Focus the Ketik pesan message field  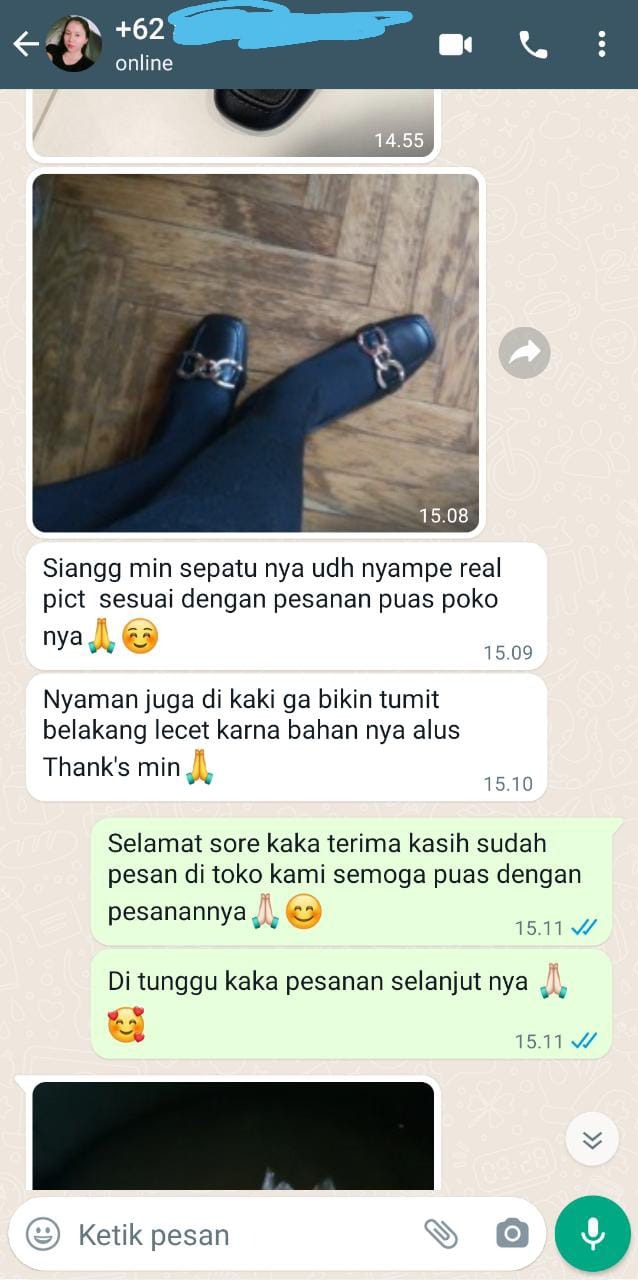point(240,1235)
